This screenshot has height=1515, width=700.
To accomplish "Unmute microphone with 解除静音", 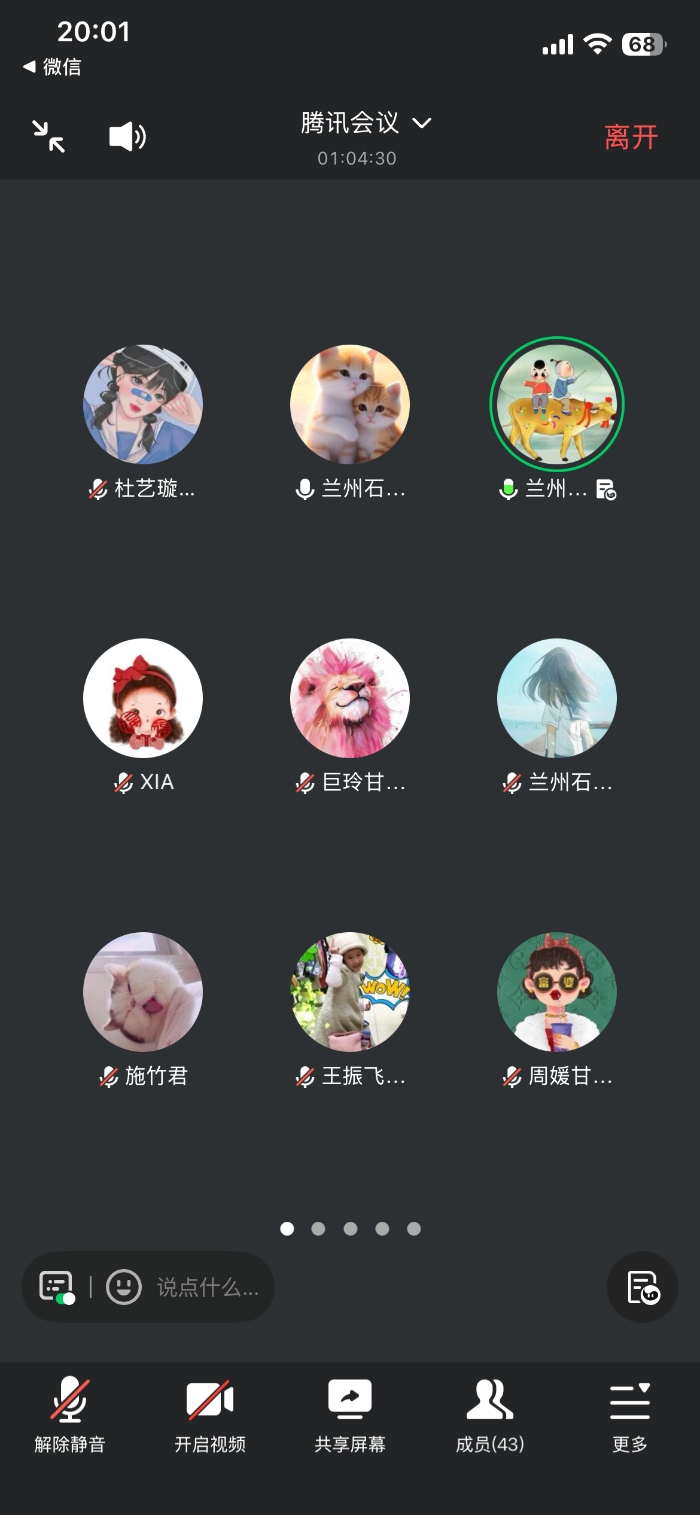I will tap(70, 1415).
